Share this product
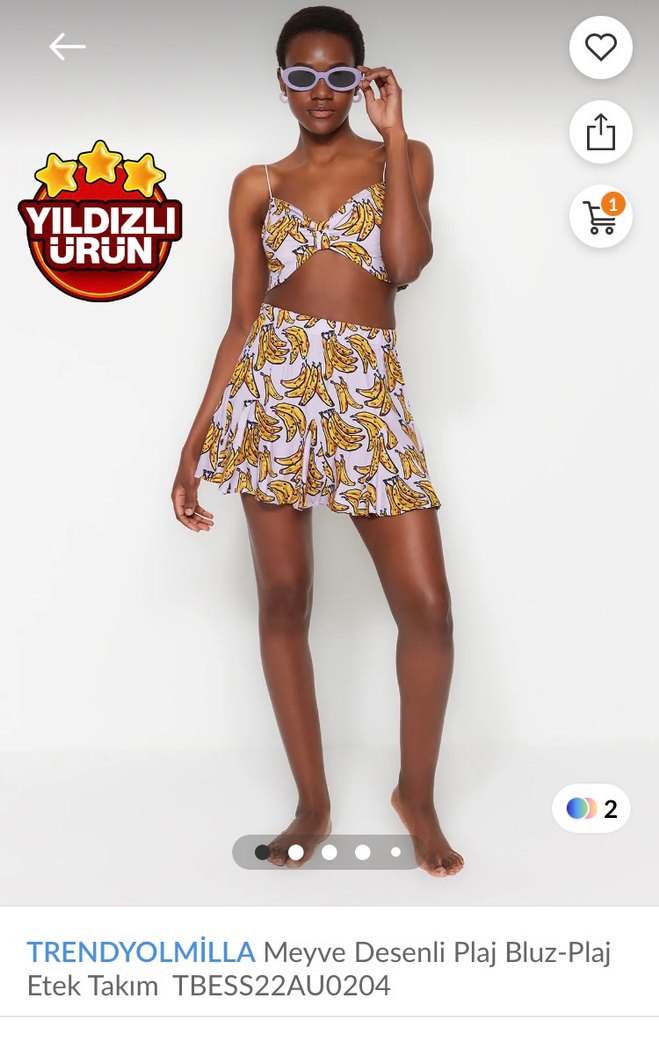Image resolution: width=659 pixels, height=1041 pixels. click(x=601, y=132)
